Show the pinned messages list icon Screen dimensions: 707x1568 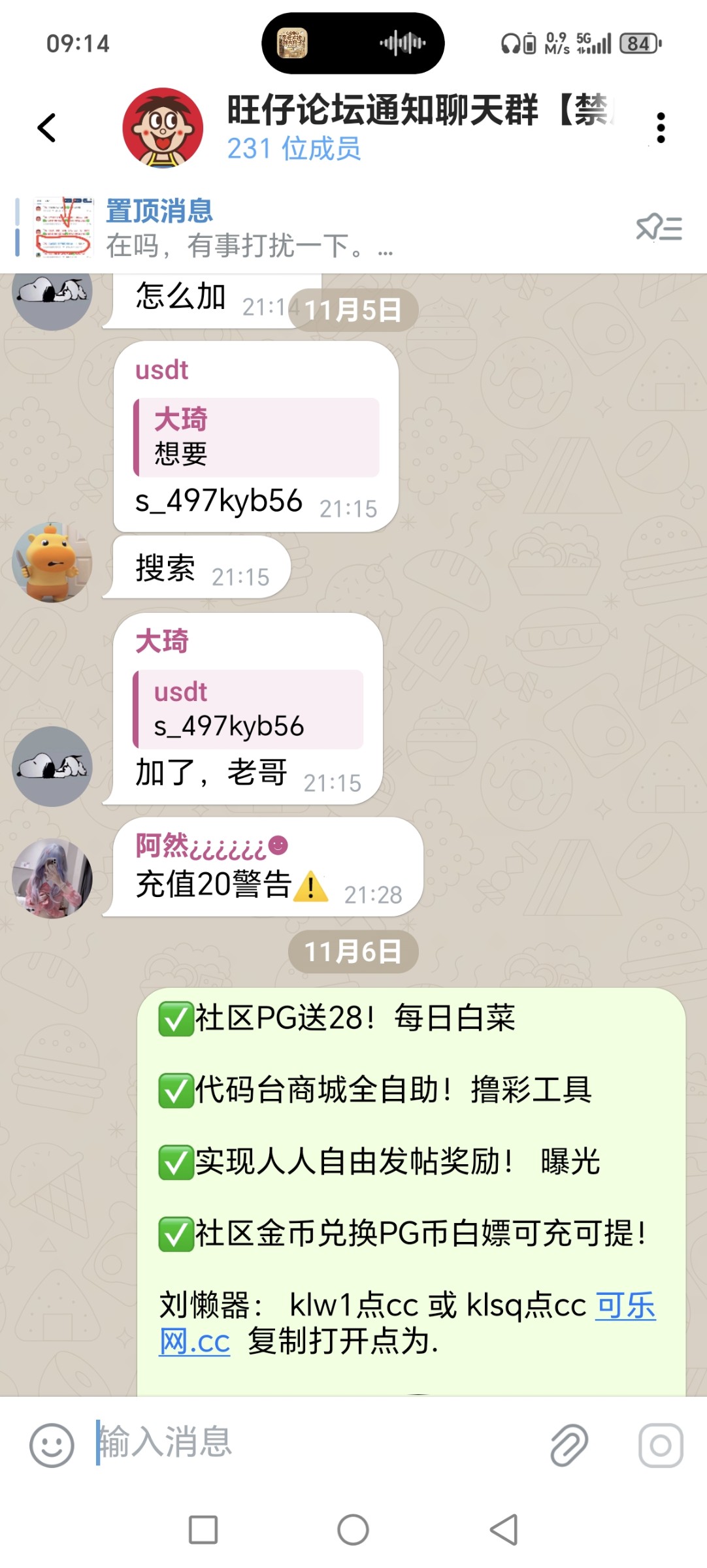(x=659, y=229)
